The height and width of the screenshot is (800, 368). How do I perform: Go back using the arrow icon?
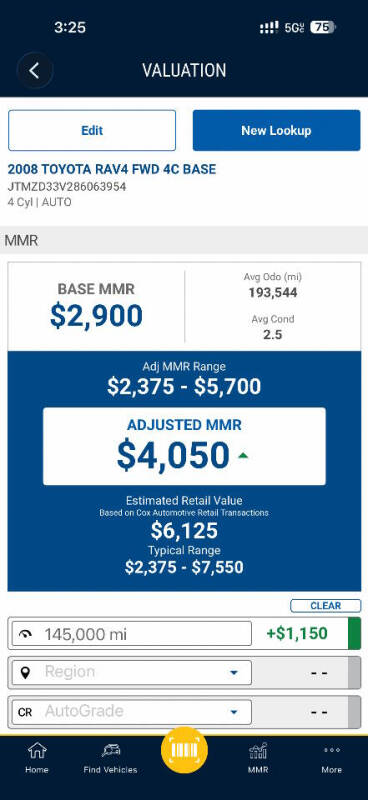coord(35,70)
